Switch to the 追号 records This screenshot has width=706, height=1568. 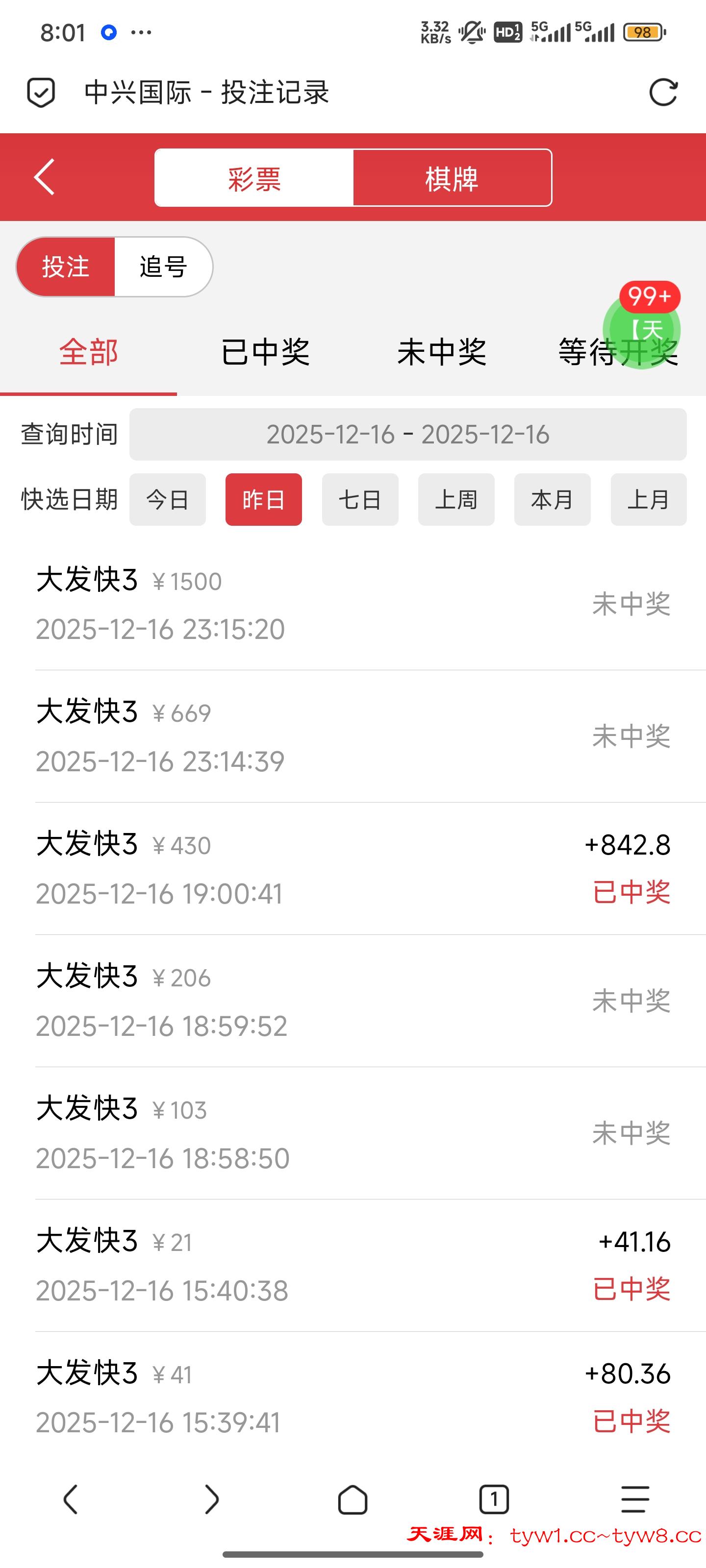click(x=163, y=267)
